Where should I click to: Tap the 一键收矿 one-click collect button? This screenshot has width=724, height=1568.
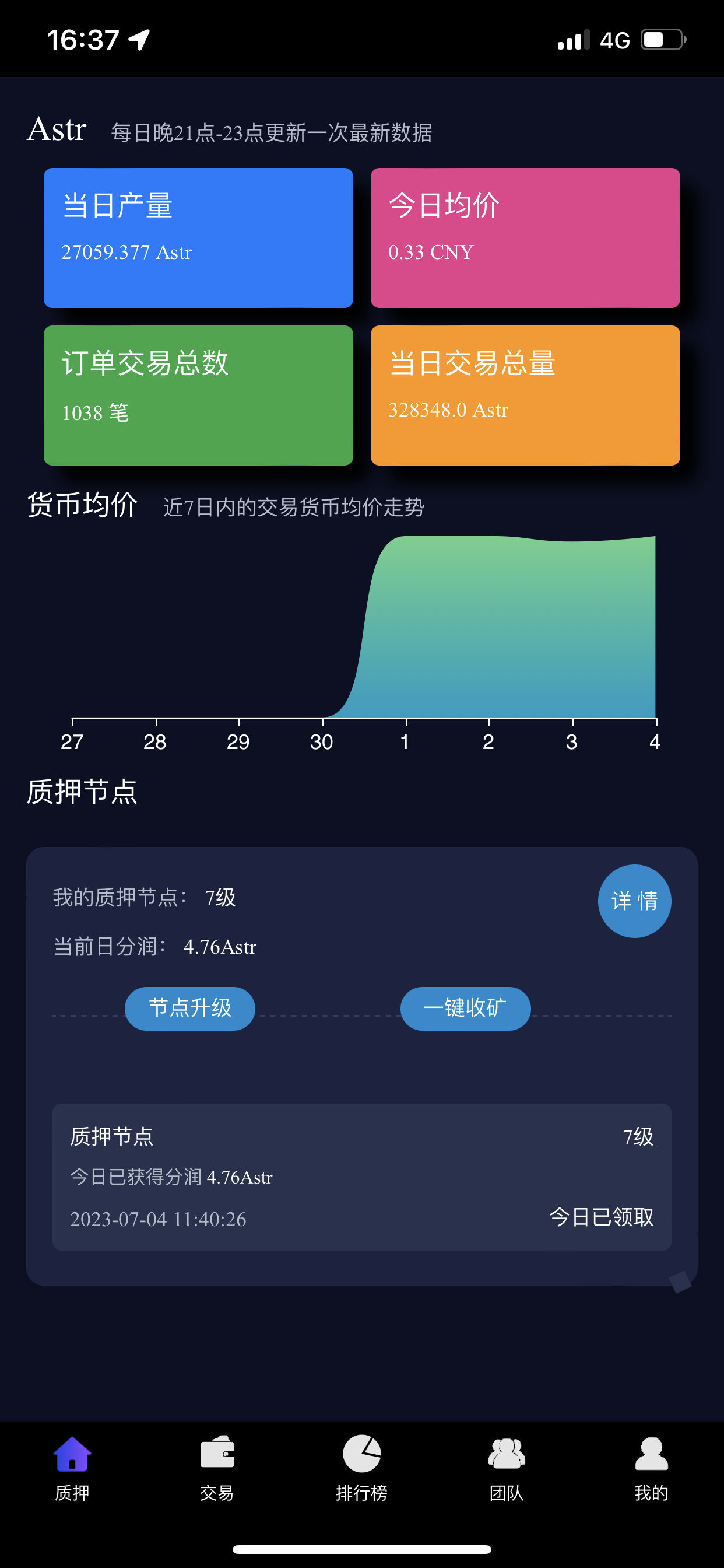coord(465,1008)
